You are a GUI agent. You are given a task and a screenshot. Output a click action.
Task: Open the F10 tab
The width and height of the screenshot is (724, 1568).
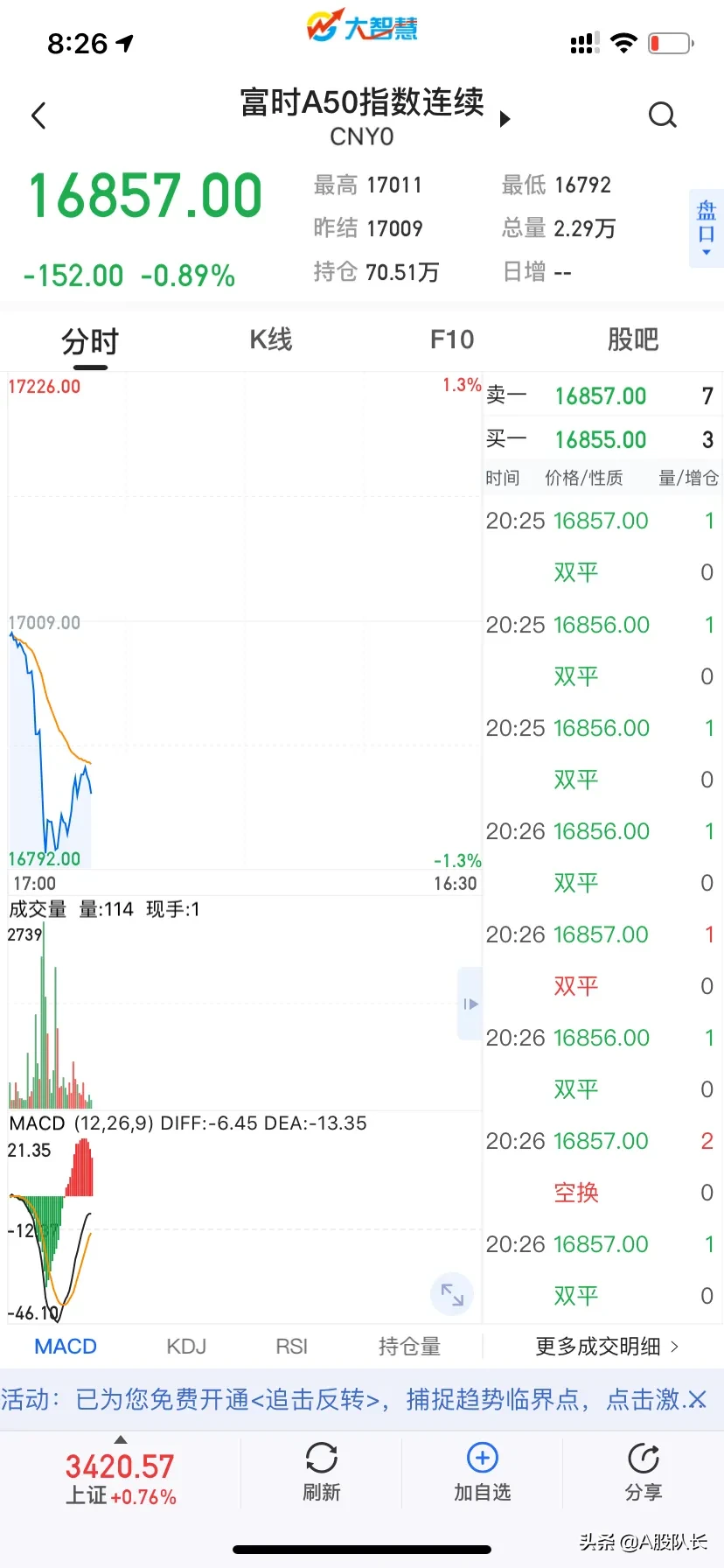point(452,339)
